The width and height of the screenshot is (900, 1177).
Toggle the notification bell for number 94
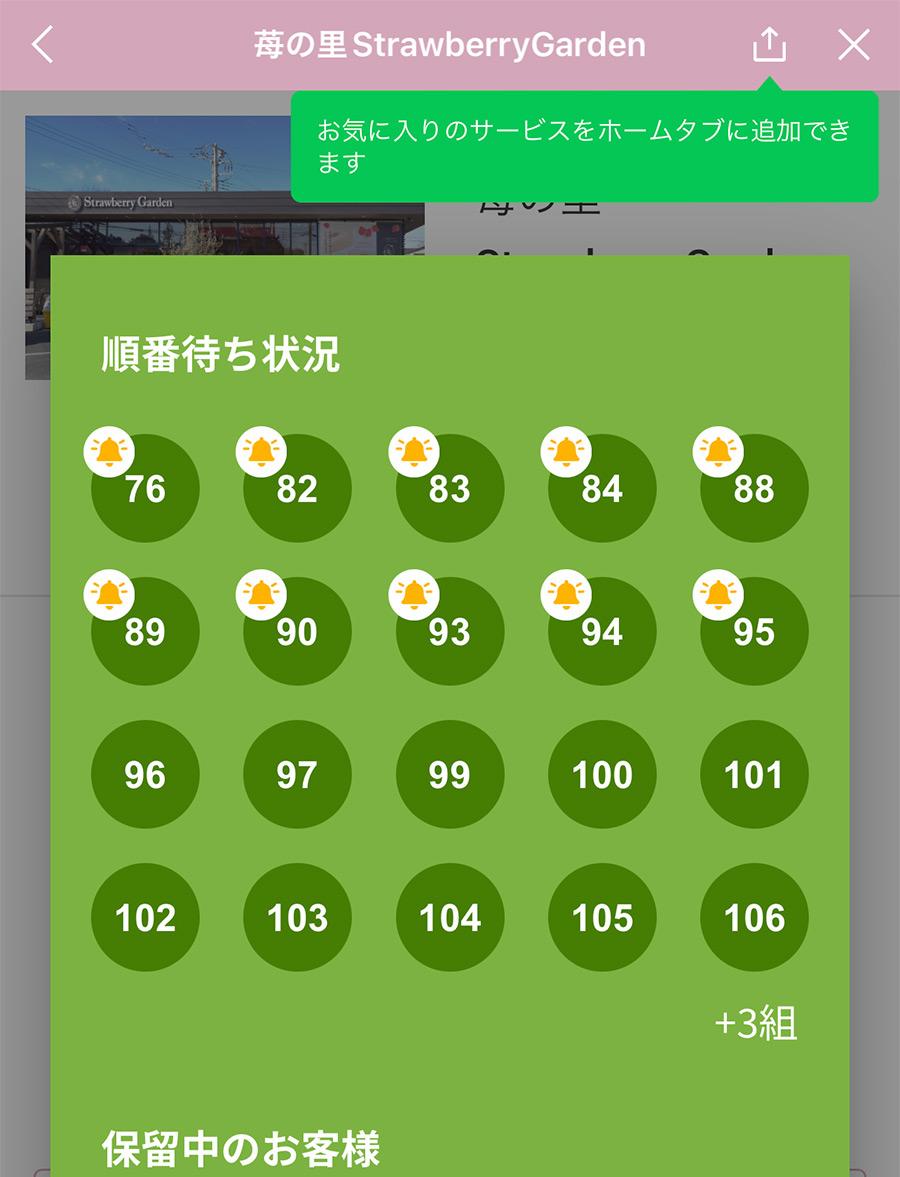coord(566,593)
